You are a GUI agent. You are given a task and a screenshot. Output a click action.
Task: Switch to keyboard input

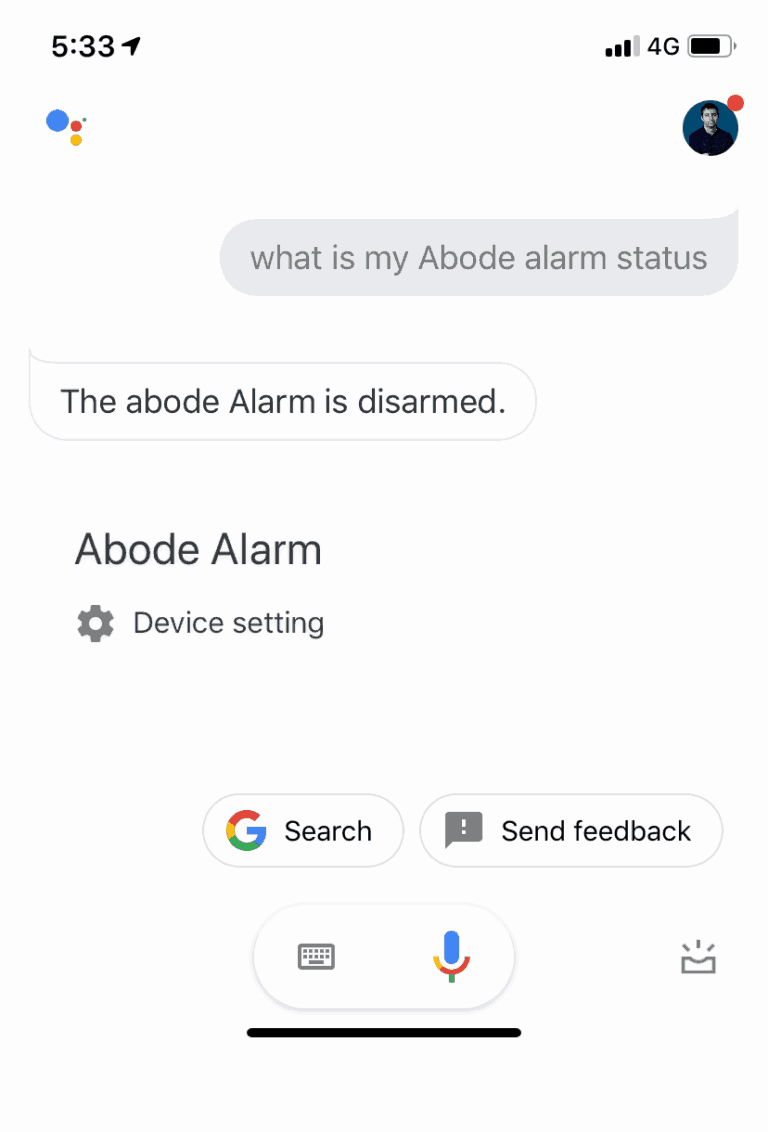click(317, 957)
